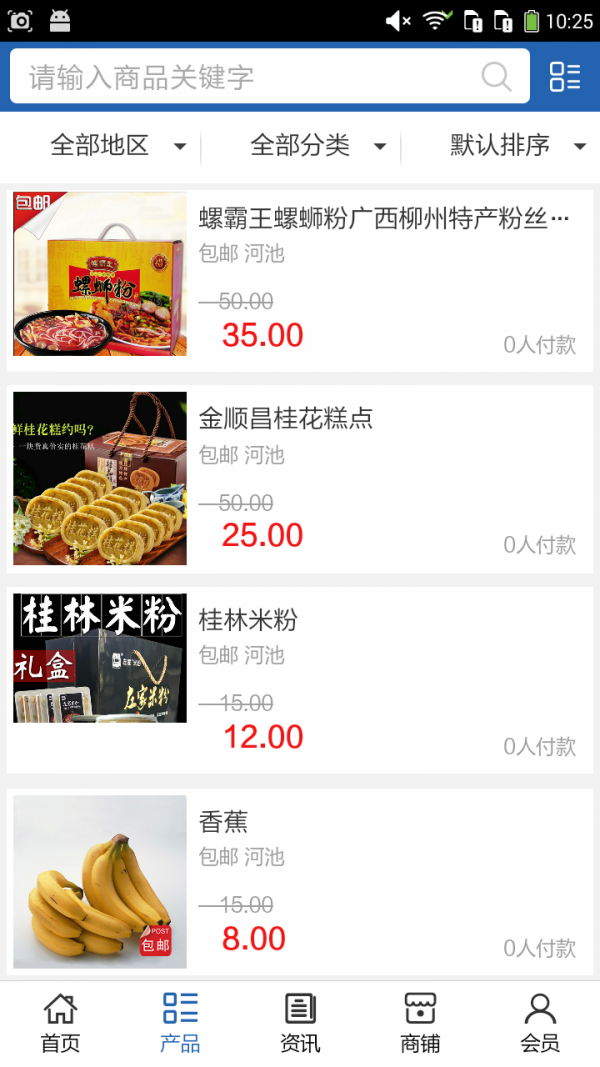Viewport: 600px width, 1067px height.
Task: Switch to the 资讯 news tab
Action: point(300,1023)
